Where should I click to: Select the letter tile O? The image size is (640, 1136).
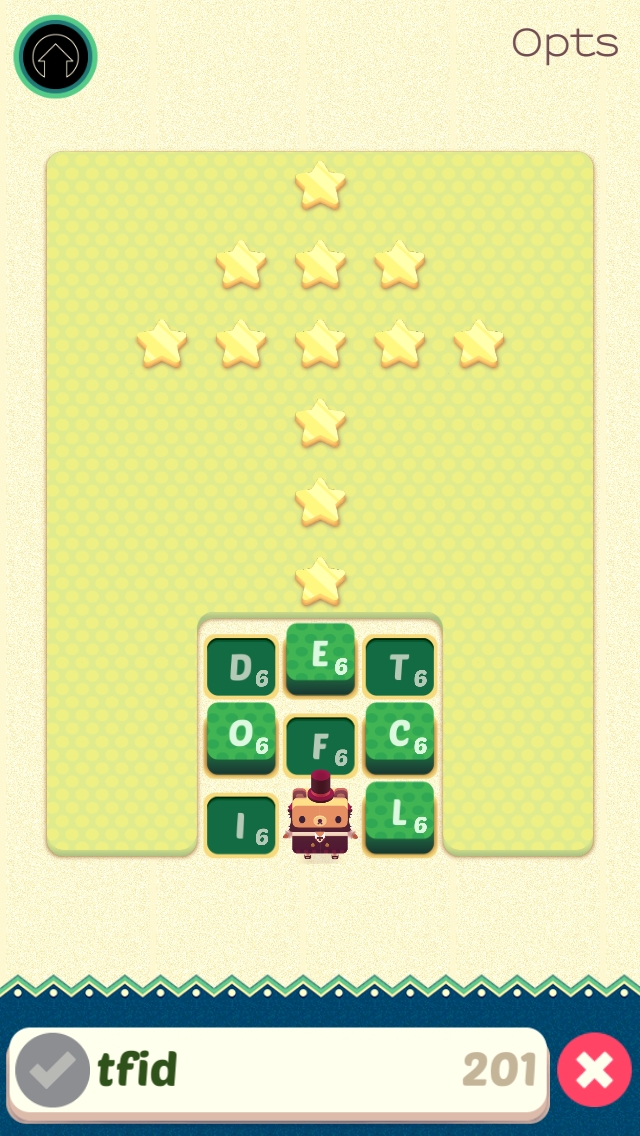pos(241,734)
